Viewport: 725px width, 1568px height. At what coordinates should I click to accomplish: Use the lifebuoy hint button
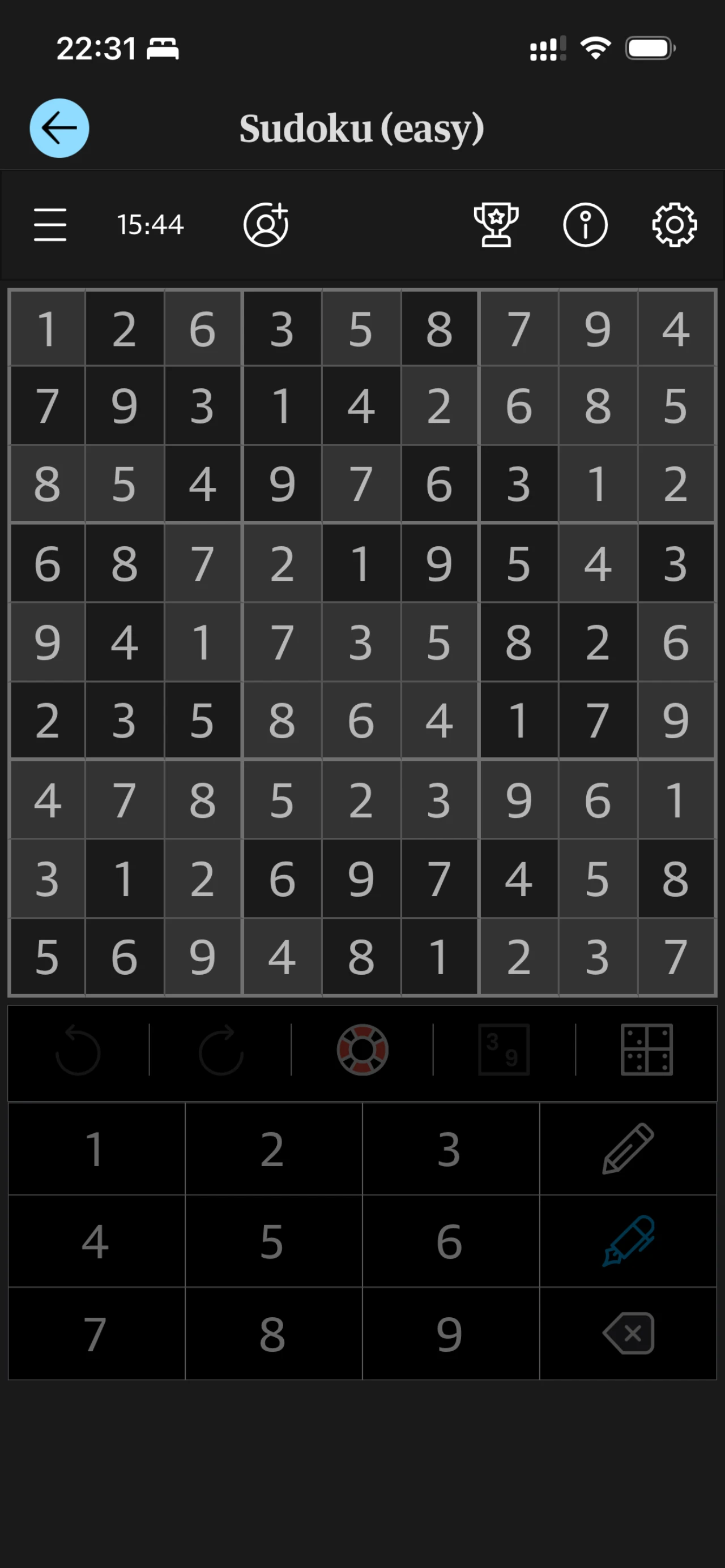click(x=362, y=1050)
